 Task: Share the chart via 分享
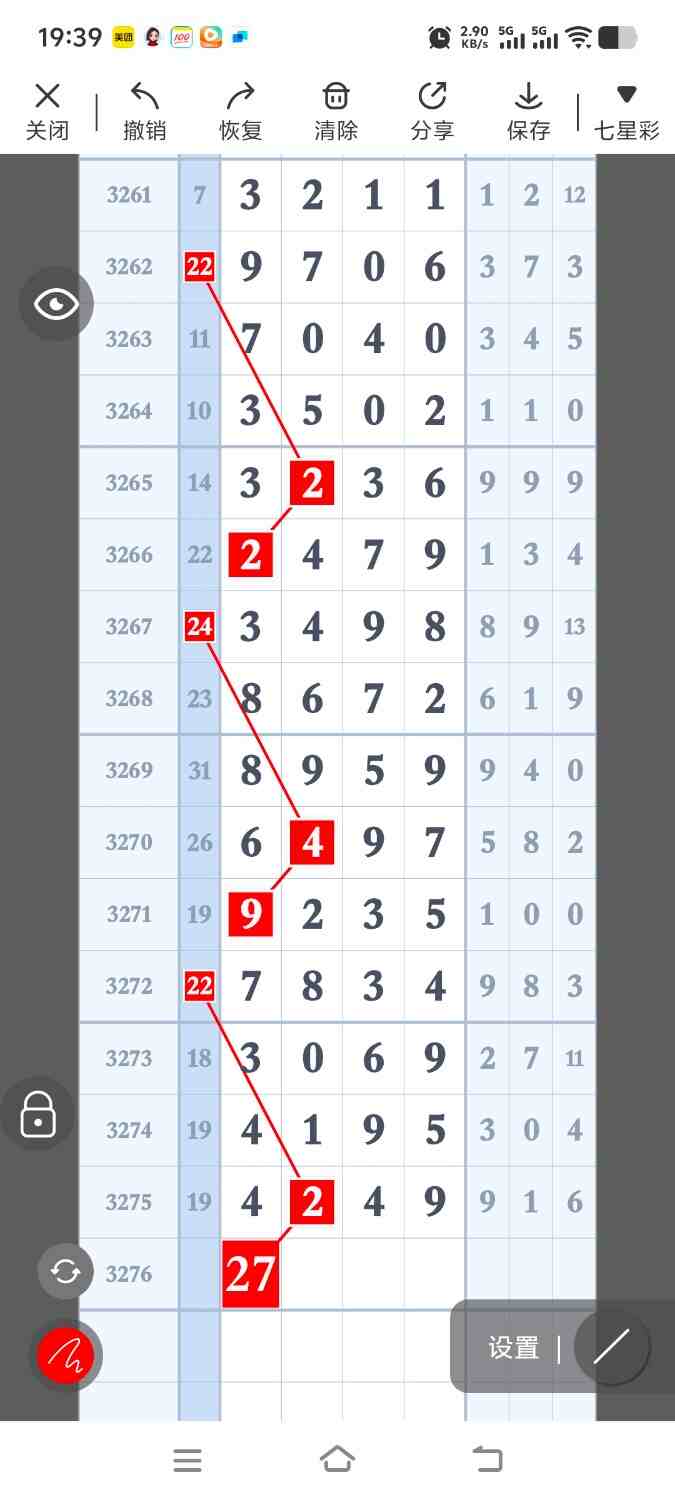(432, 112)
